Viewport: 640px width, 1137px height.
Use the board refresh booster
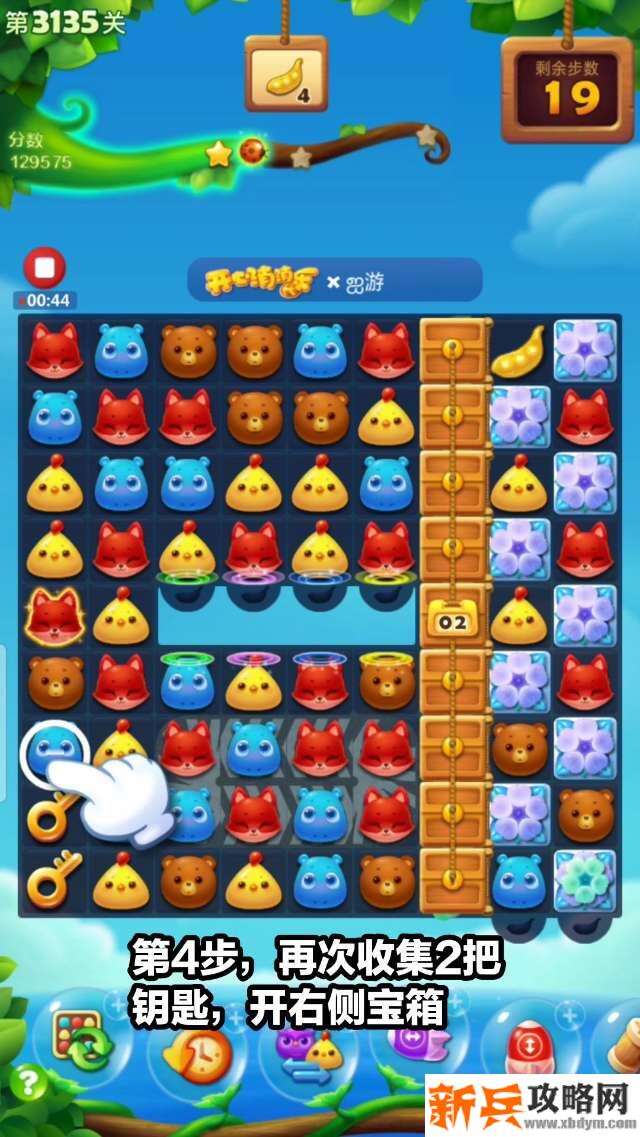[x=77, y=1045]
